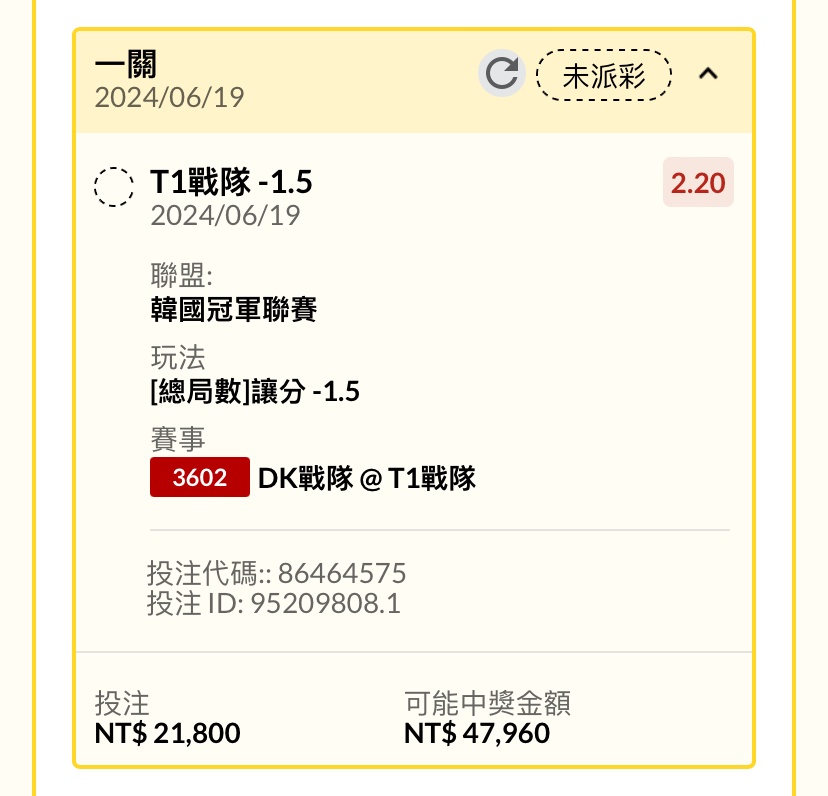Refresh the 一關 bet slip status

(502, 74)
